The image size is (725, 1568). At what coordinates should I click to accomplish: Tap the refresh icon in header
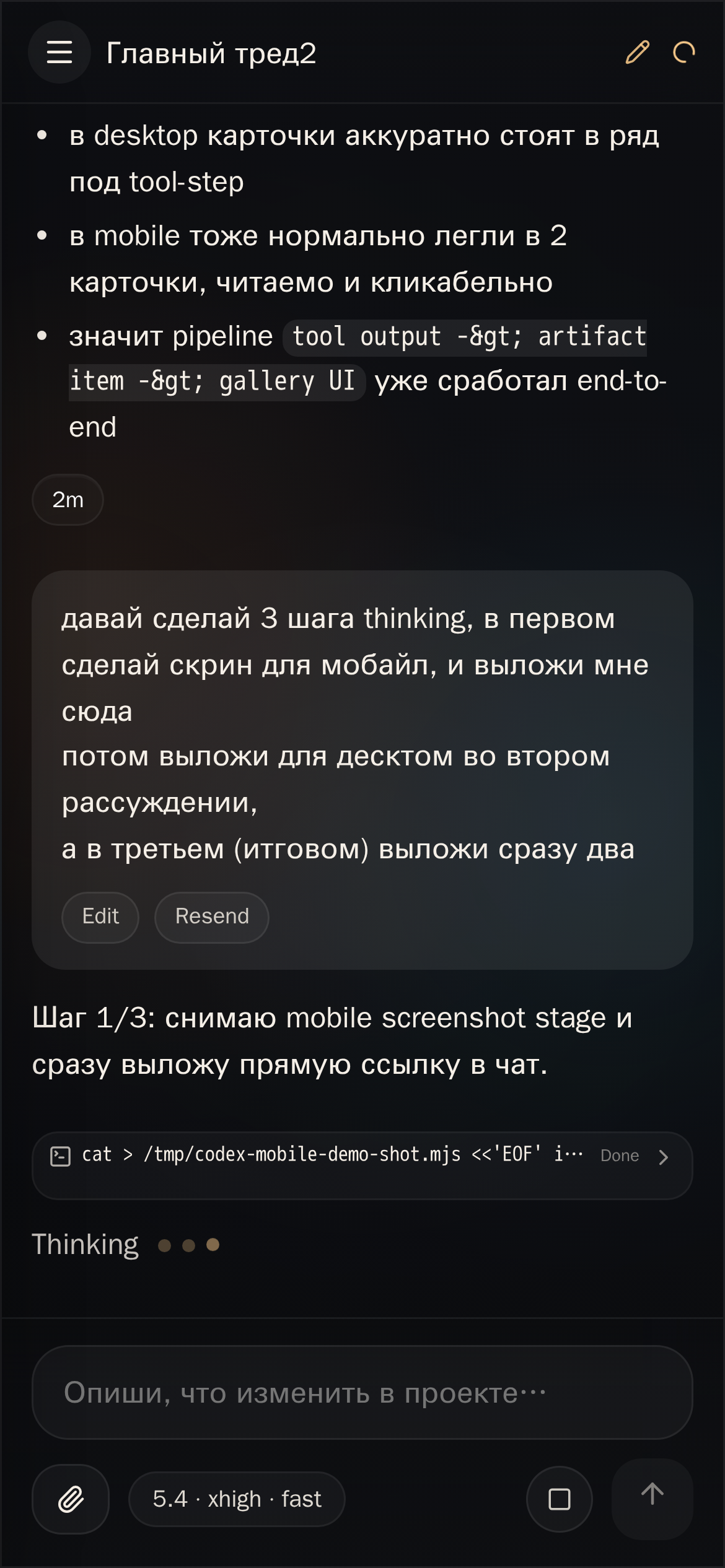click(x=684, y=53)
